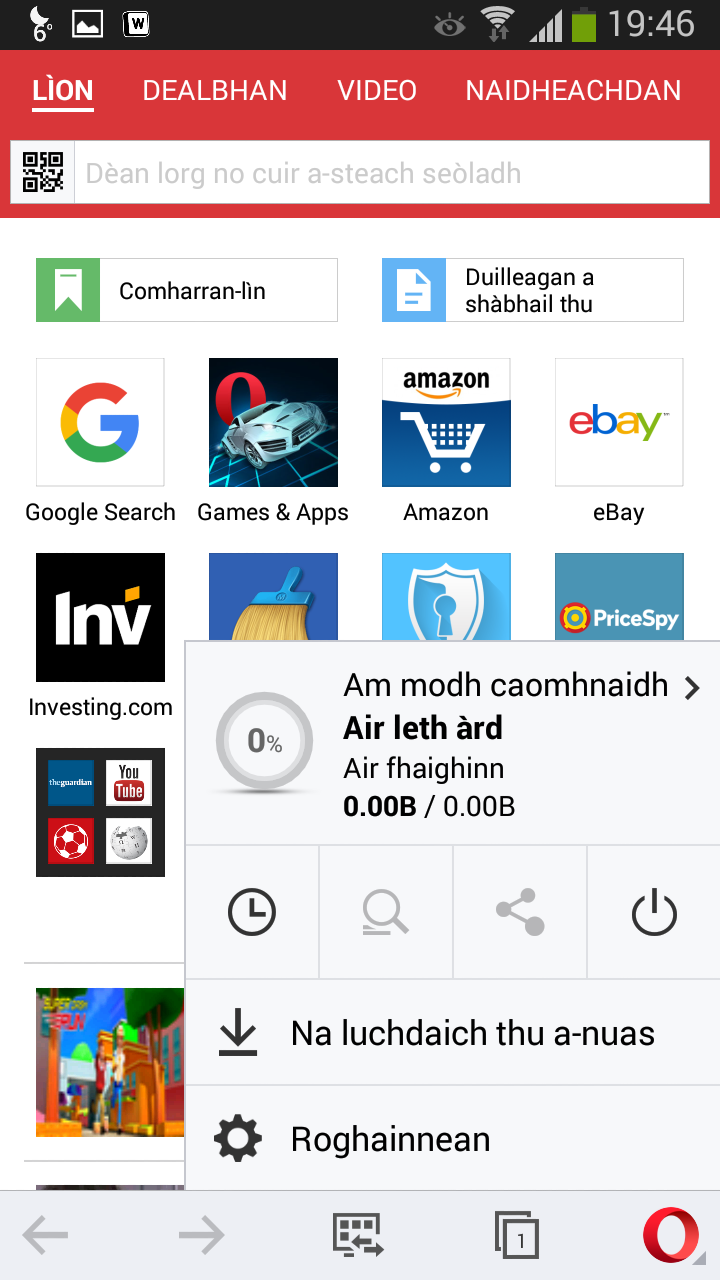The height and width of the screenshot is (1280, 720).
Task: Open browsing history clock icon
Action: click(252, 912)
